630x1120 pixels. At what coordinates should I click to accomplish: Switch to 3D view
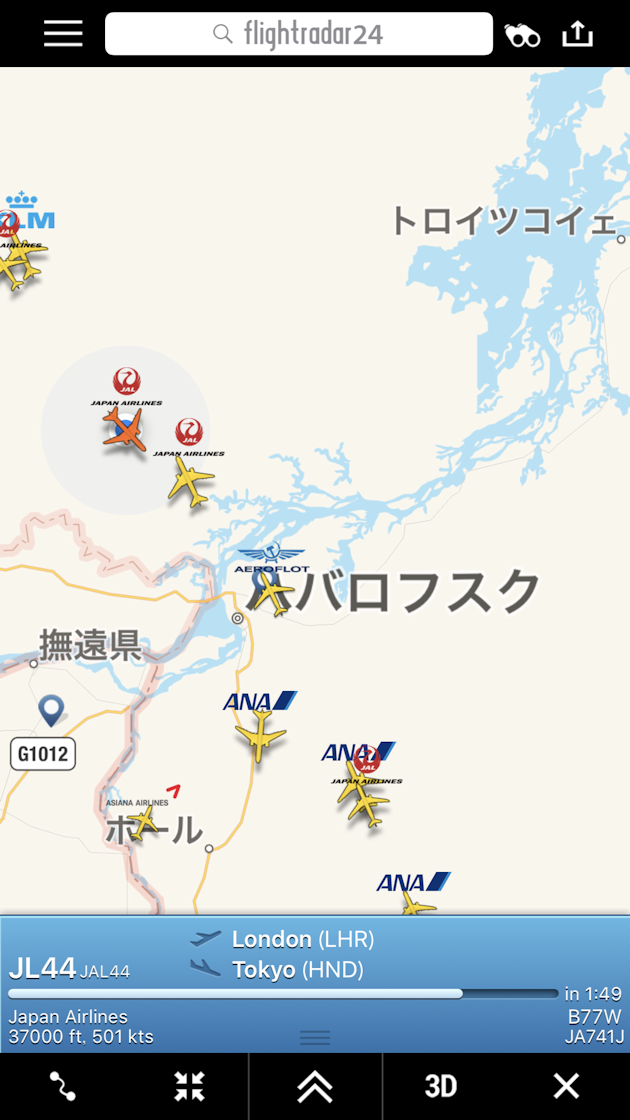pyautogui.click(x=441, y=1086)
